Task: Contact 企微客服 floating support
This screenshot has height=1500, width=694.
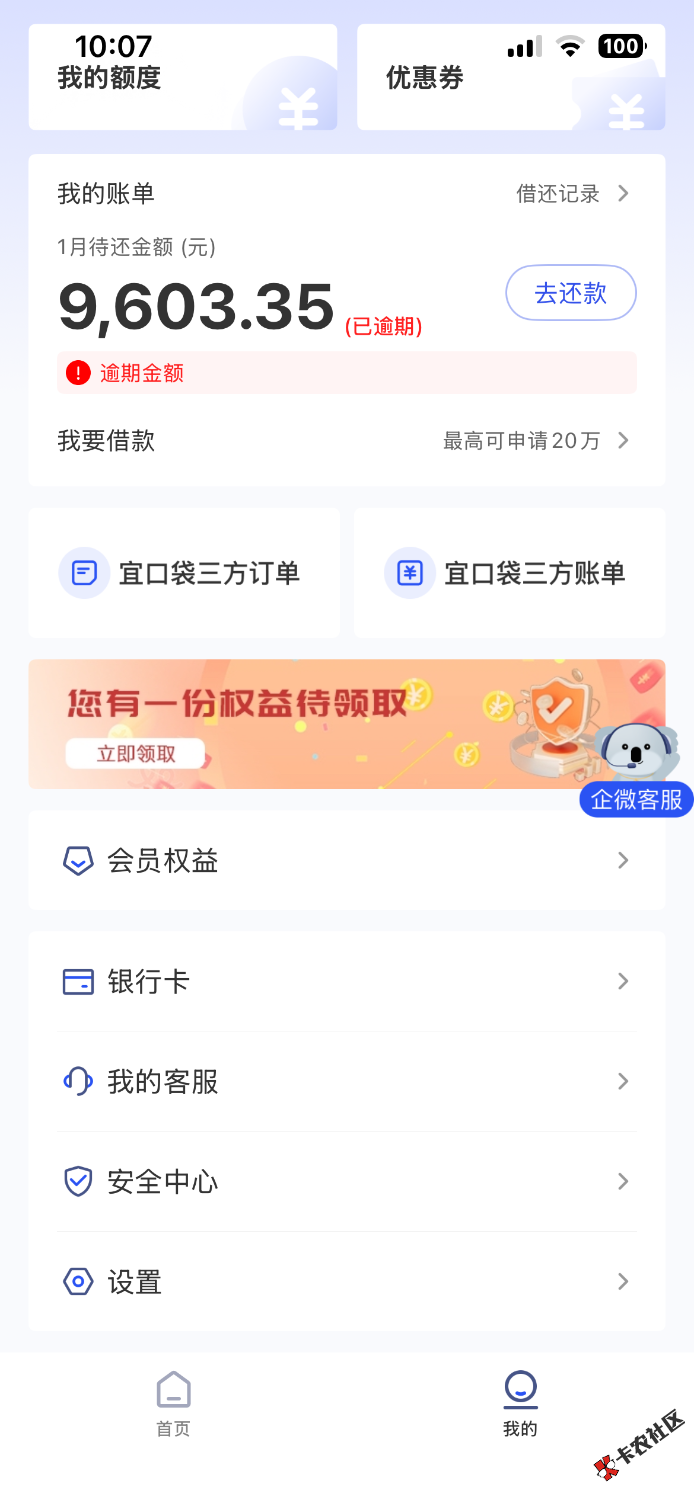Action: pos(636,780)
